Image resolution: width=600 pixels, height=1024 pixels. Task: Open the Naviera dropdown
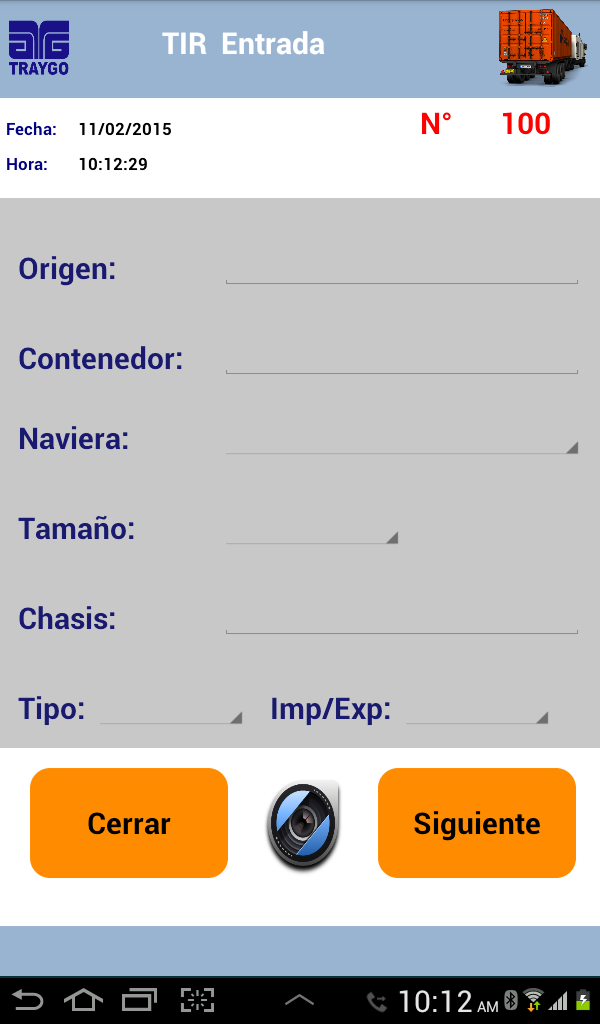[x=401, y=439]
